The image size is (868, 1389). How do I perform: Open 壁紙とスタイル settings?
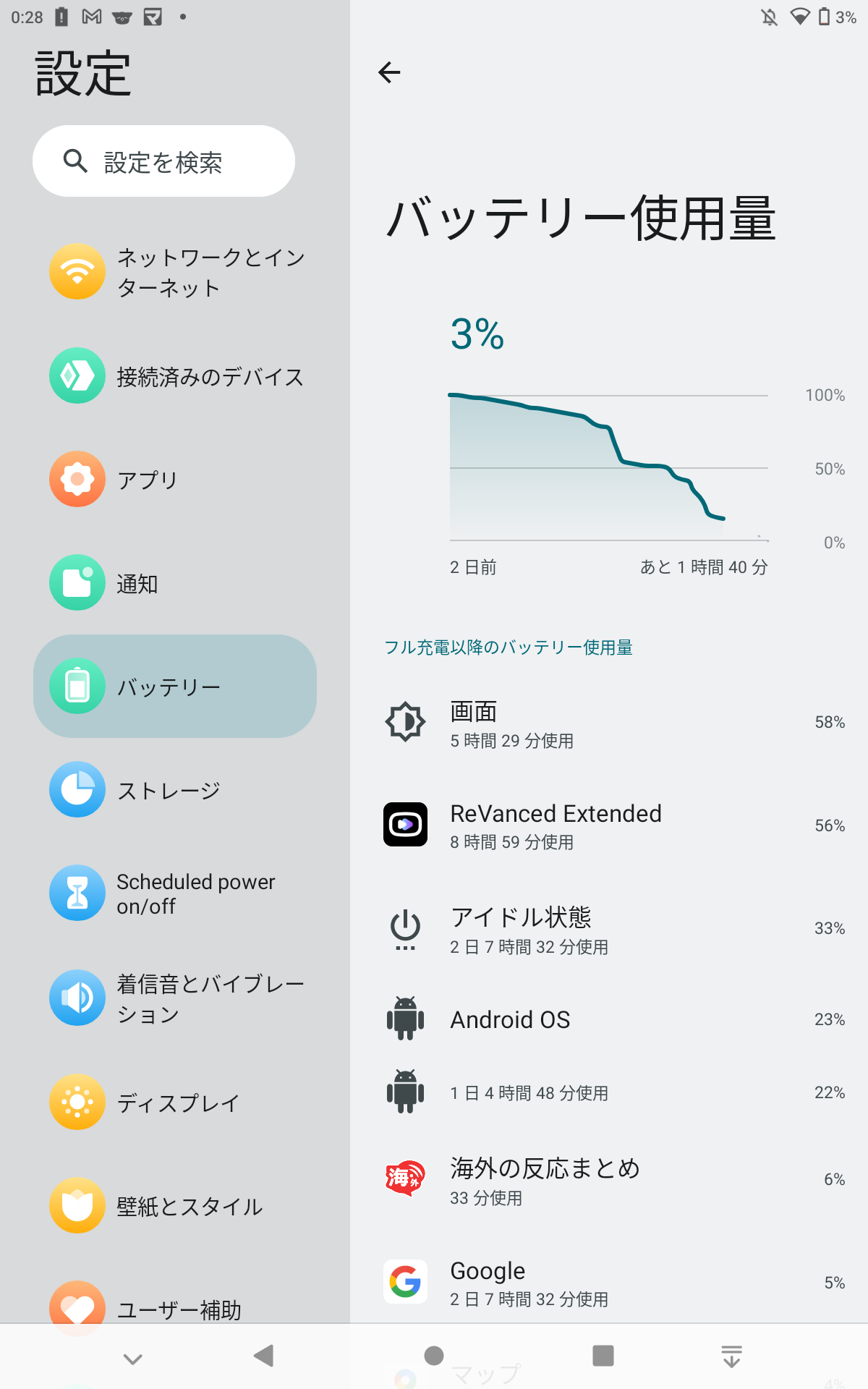click(175, 1206)
